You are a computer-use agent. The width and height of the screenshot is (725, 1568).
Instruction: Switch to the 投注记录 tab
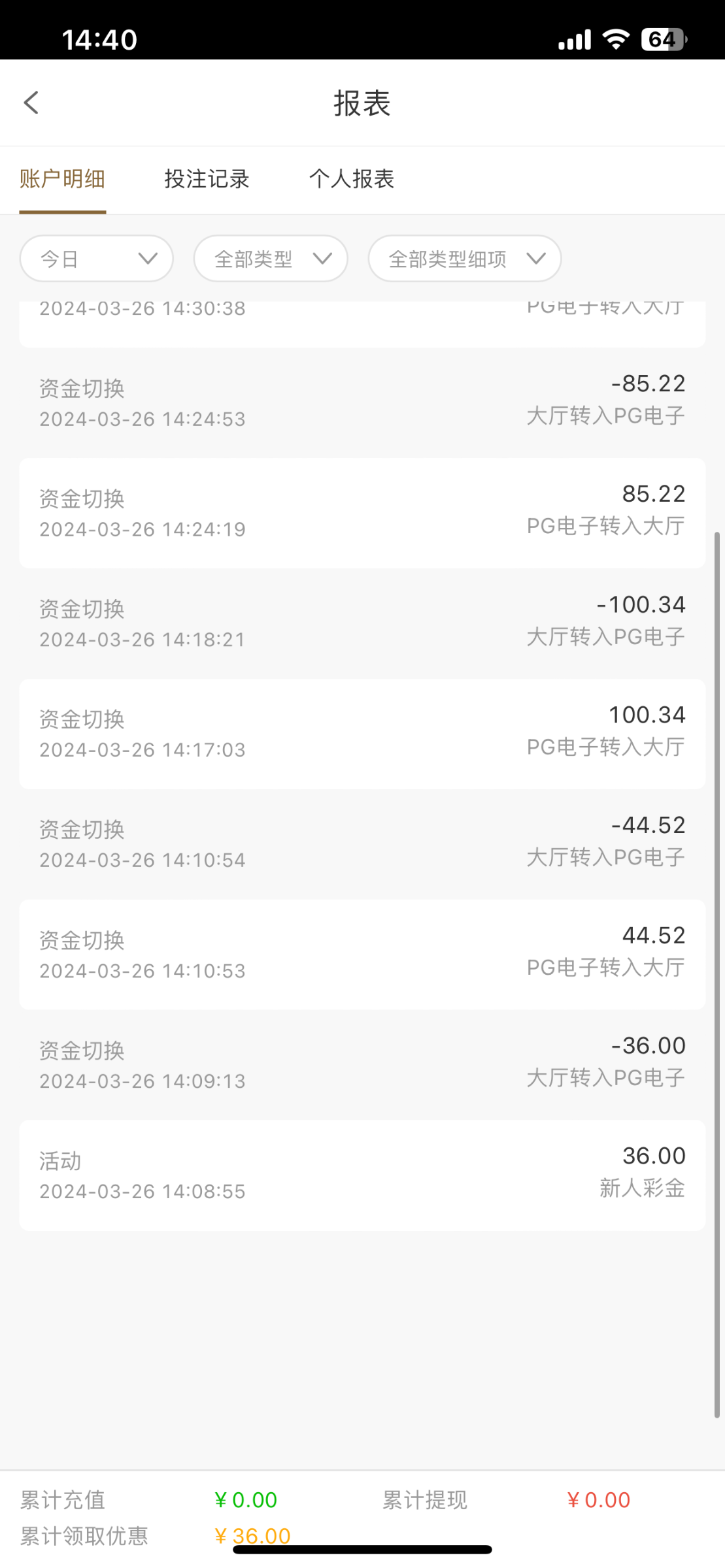coord(207,179)
